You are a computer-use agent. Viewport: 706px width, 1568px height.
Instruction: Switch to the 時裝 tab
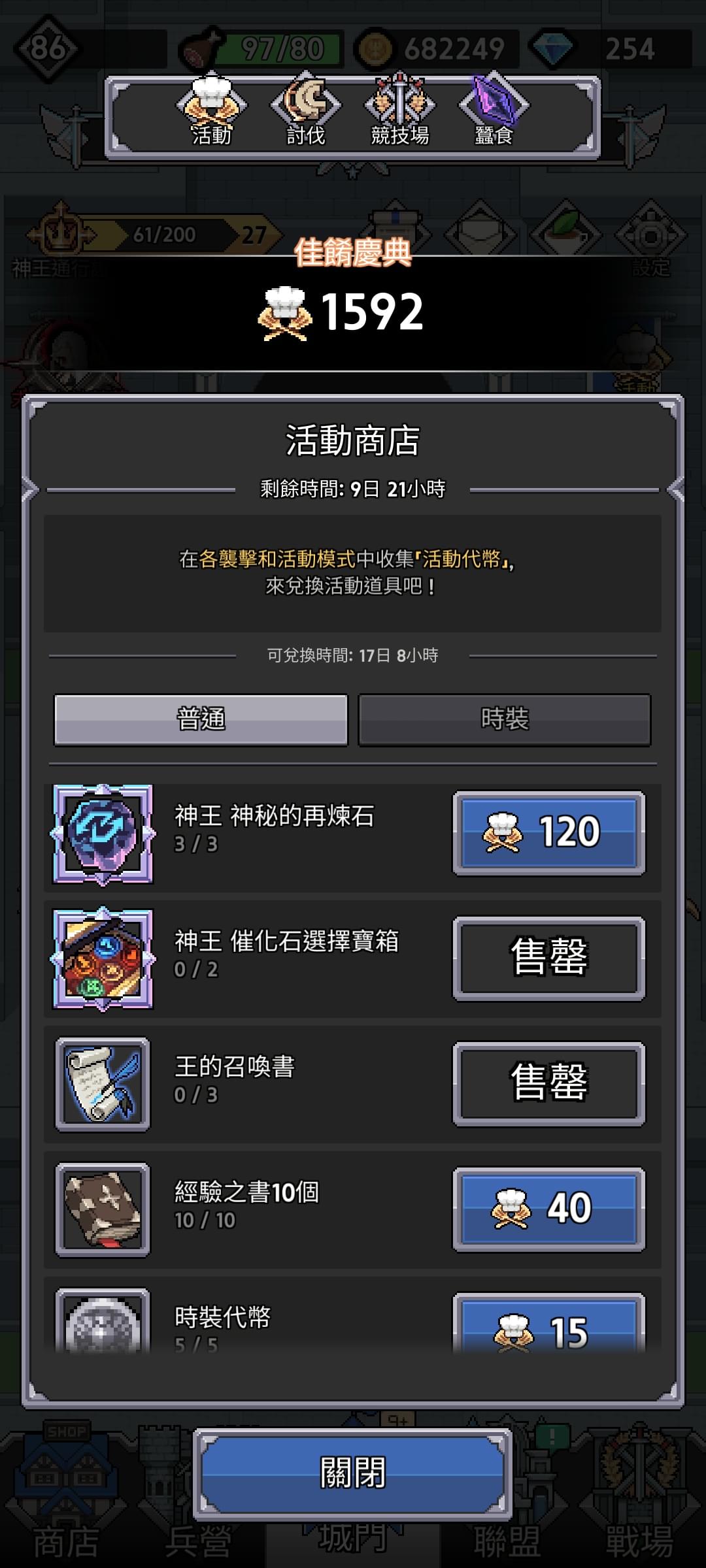(x=505, y=719)
